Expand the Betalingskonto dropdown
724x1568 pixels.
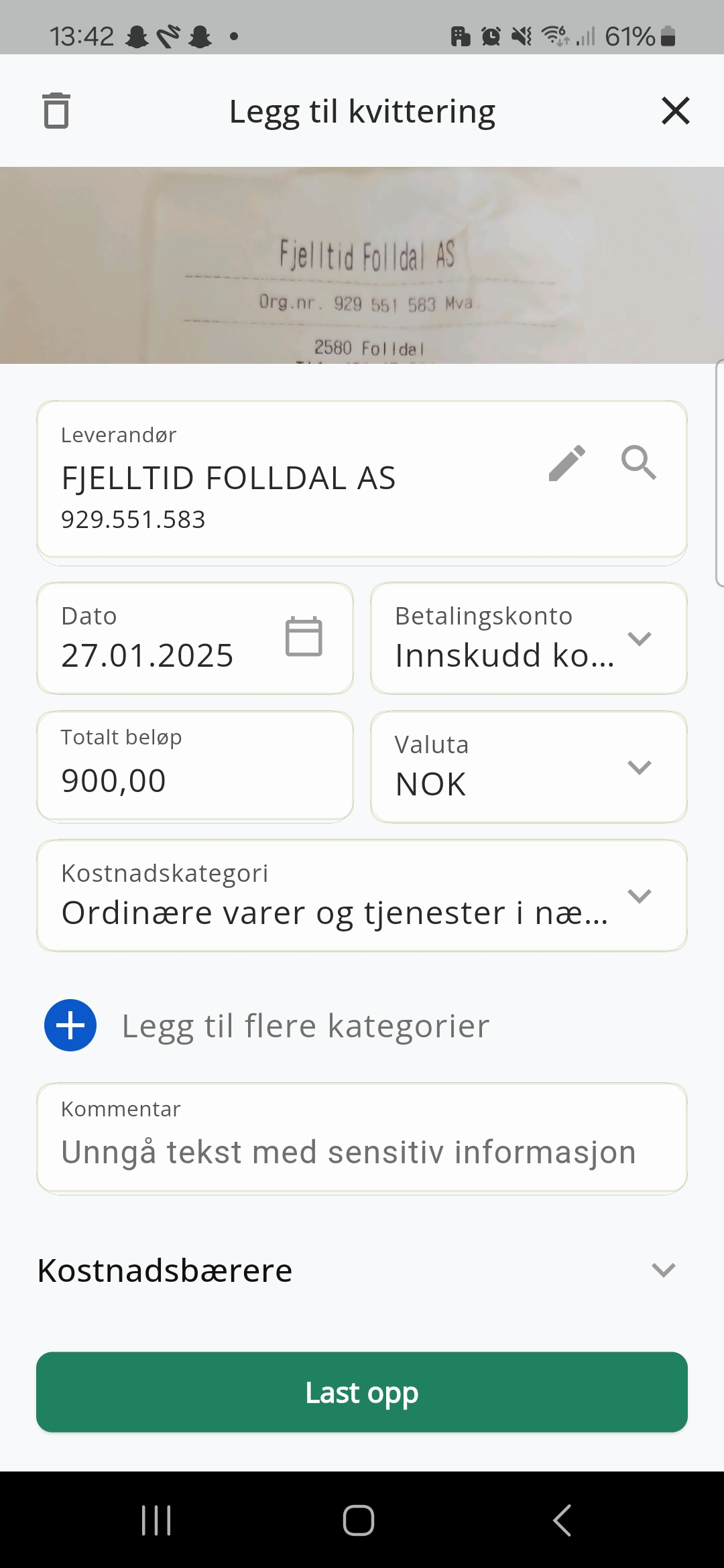529,638
